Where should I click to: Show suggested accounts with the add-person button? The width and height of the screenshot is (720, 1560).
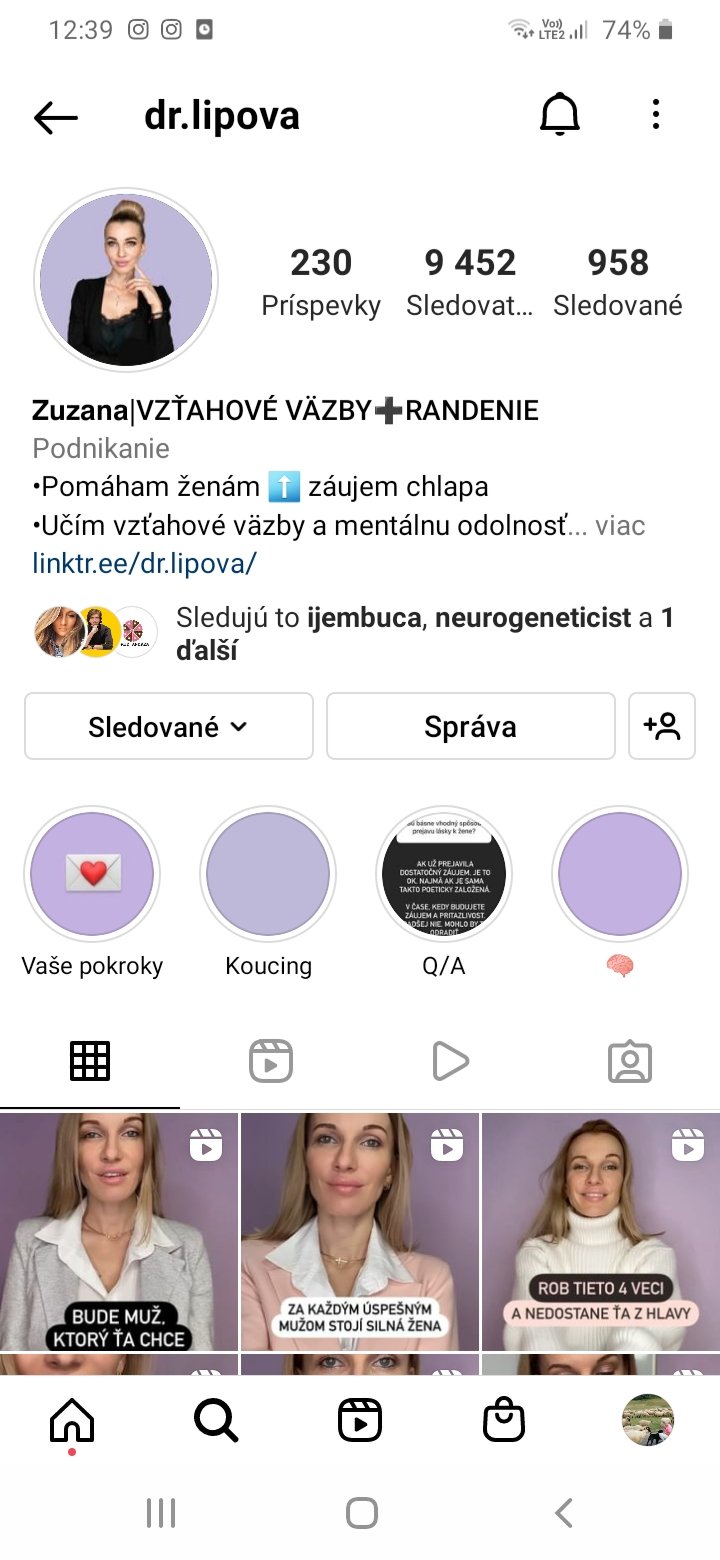[x=662, y=727]
